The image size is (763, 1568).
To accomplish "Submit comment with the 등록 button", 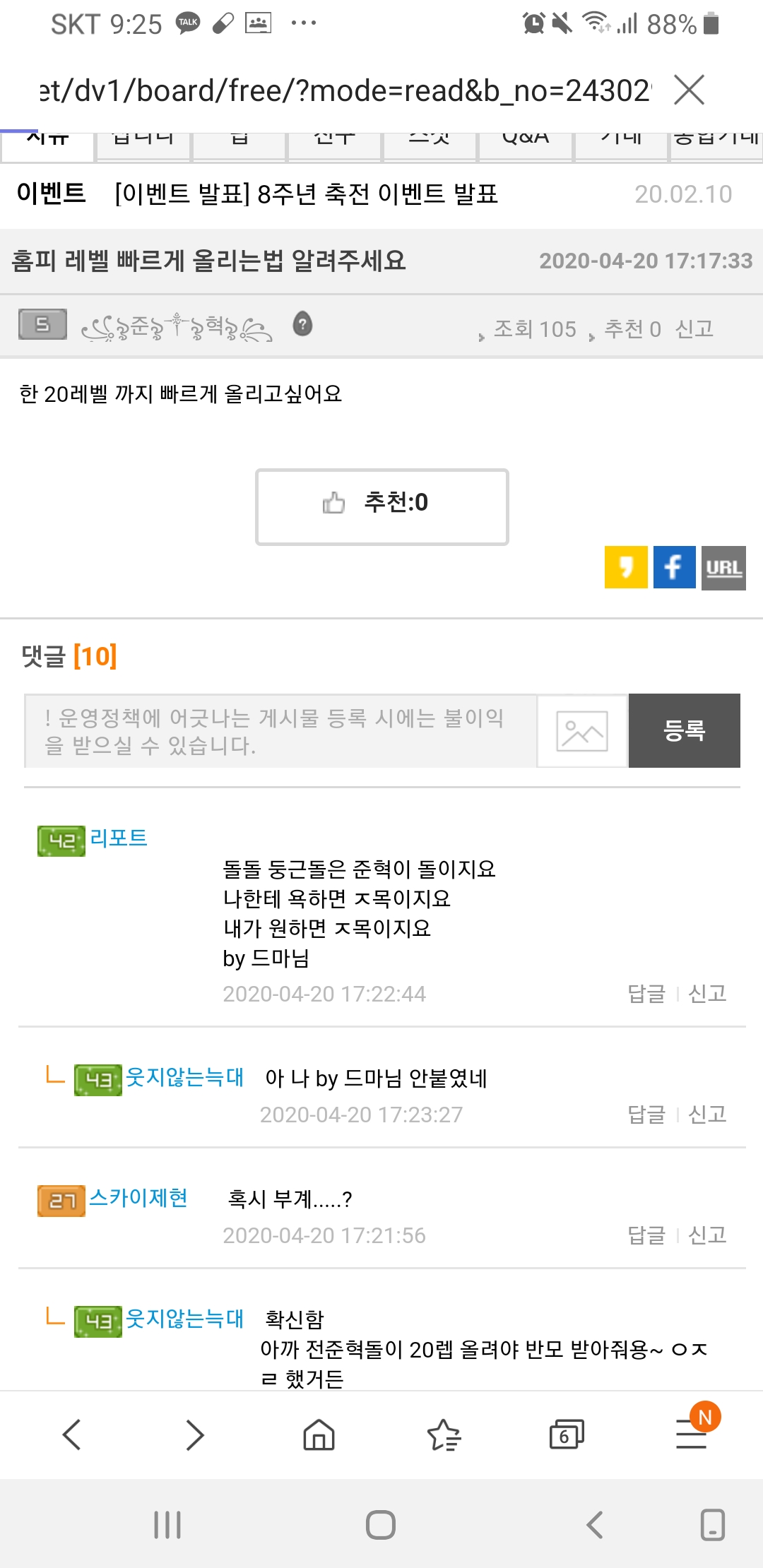I will pyautogui.click(x=684, y=731).
